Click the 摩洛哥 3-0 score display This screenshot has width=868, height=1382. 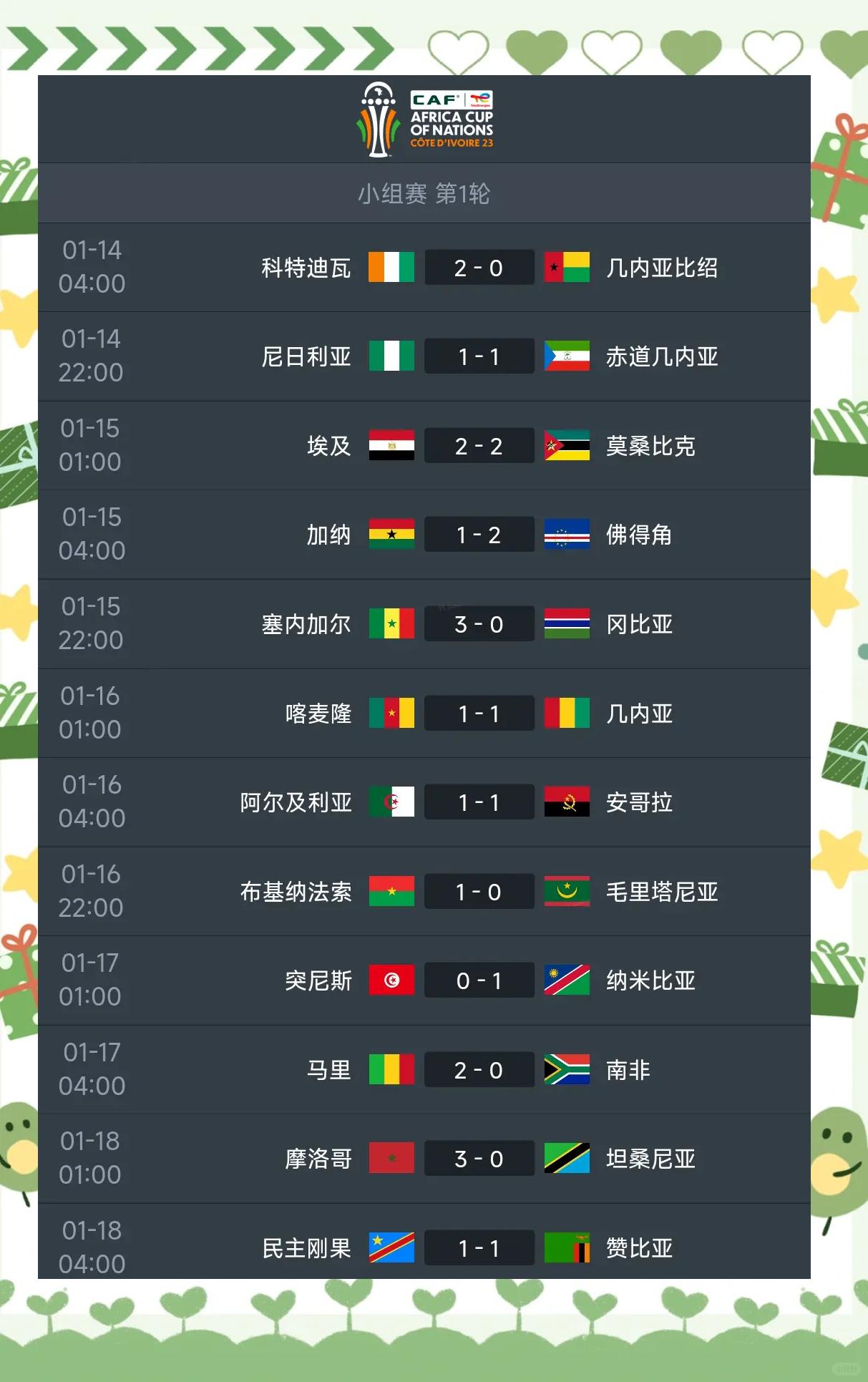pos(478,1159)
